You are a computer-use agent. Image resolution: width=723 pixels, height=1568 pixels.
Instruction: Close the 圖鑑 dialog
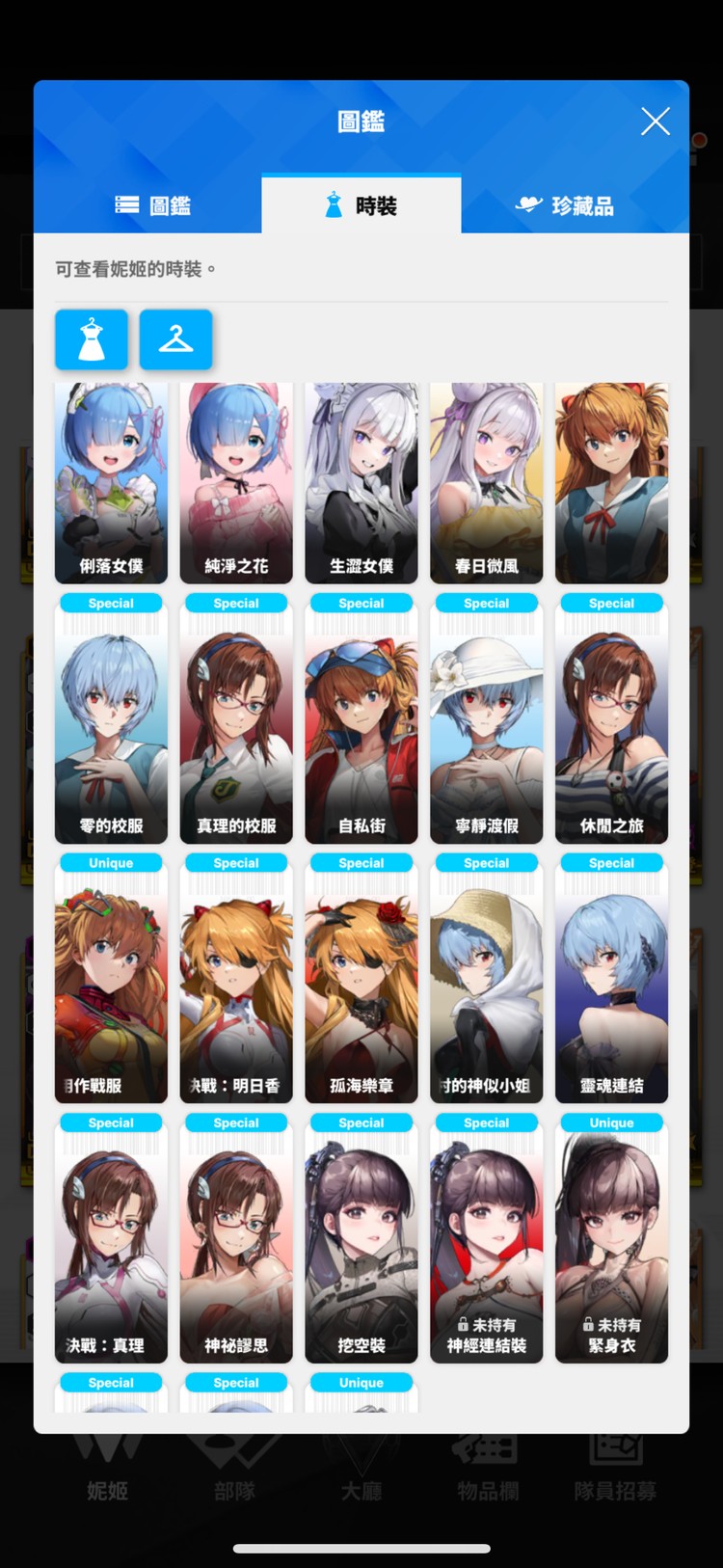(656, 122)
